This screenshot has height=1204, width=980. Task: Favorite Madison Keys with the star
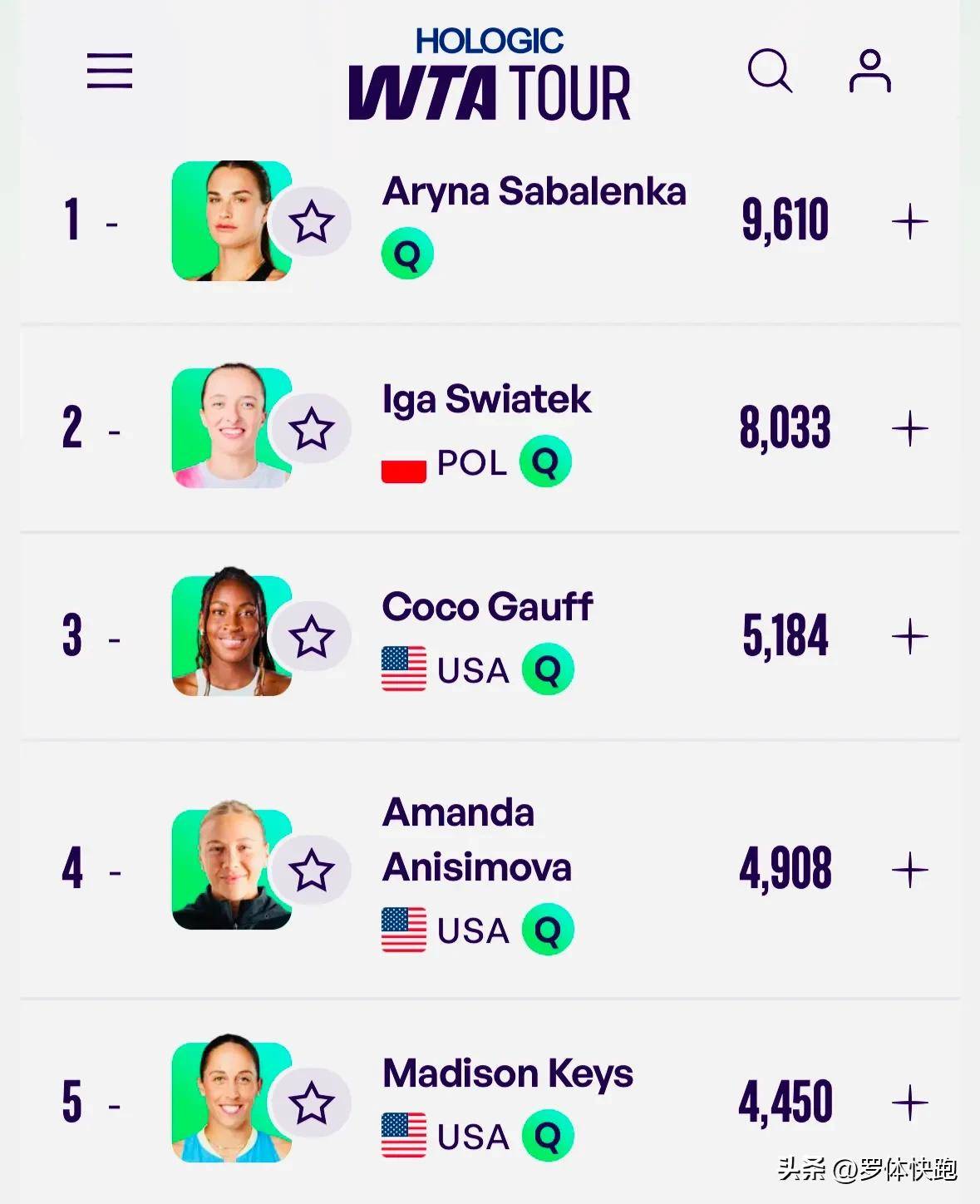coord(312,1103)
